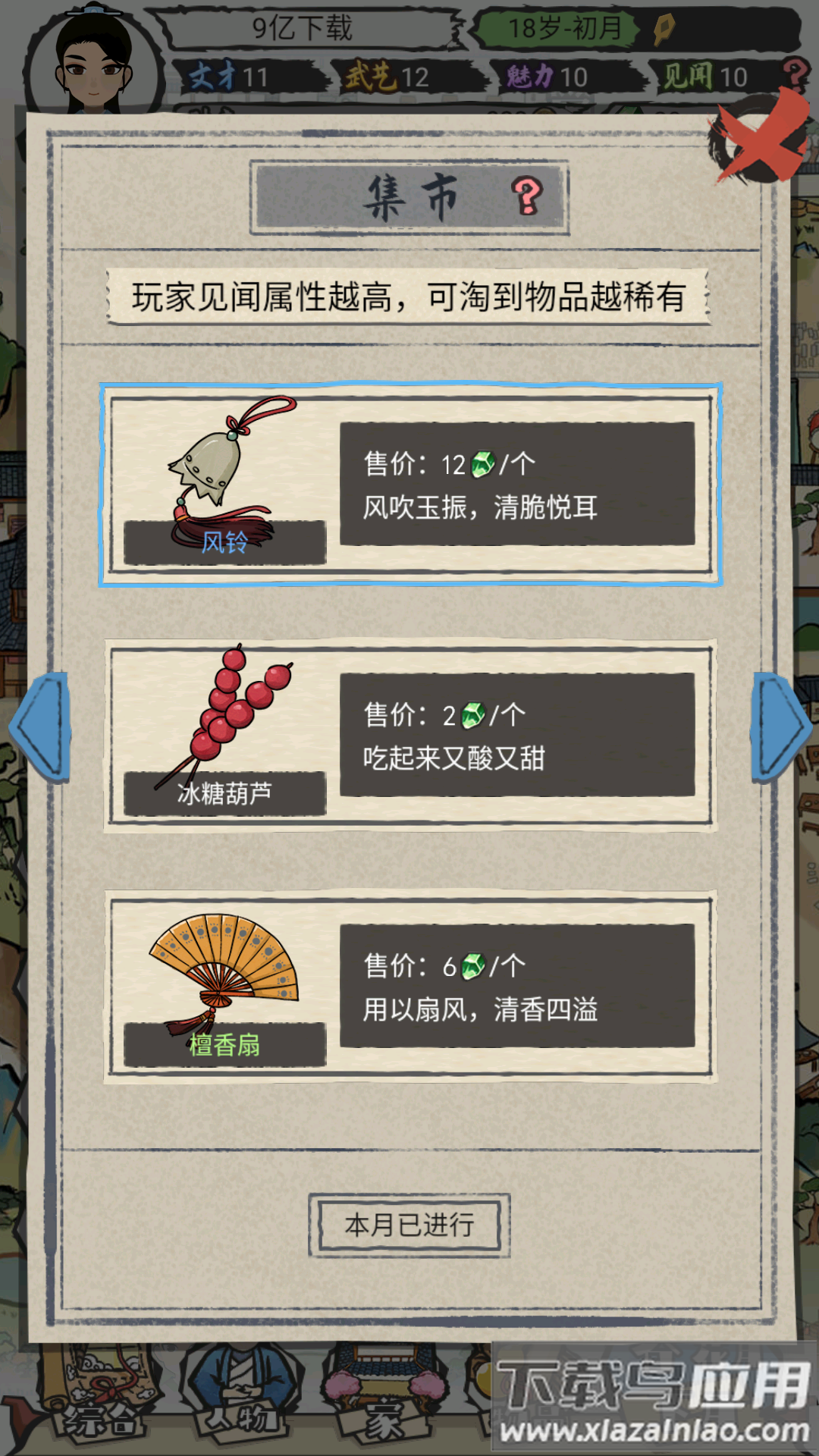Click the green gem icon on 风铃's price
The image size is (819, 1456).
(483, 463)
